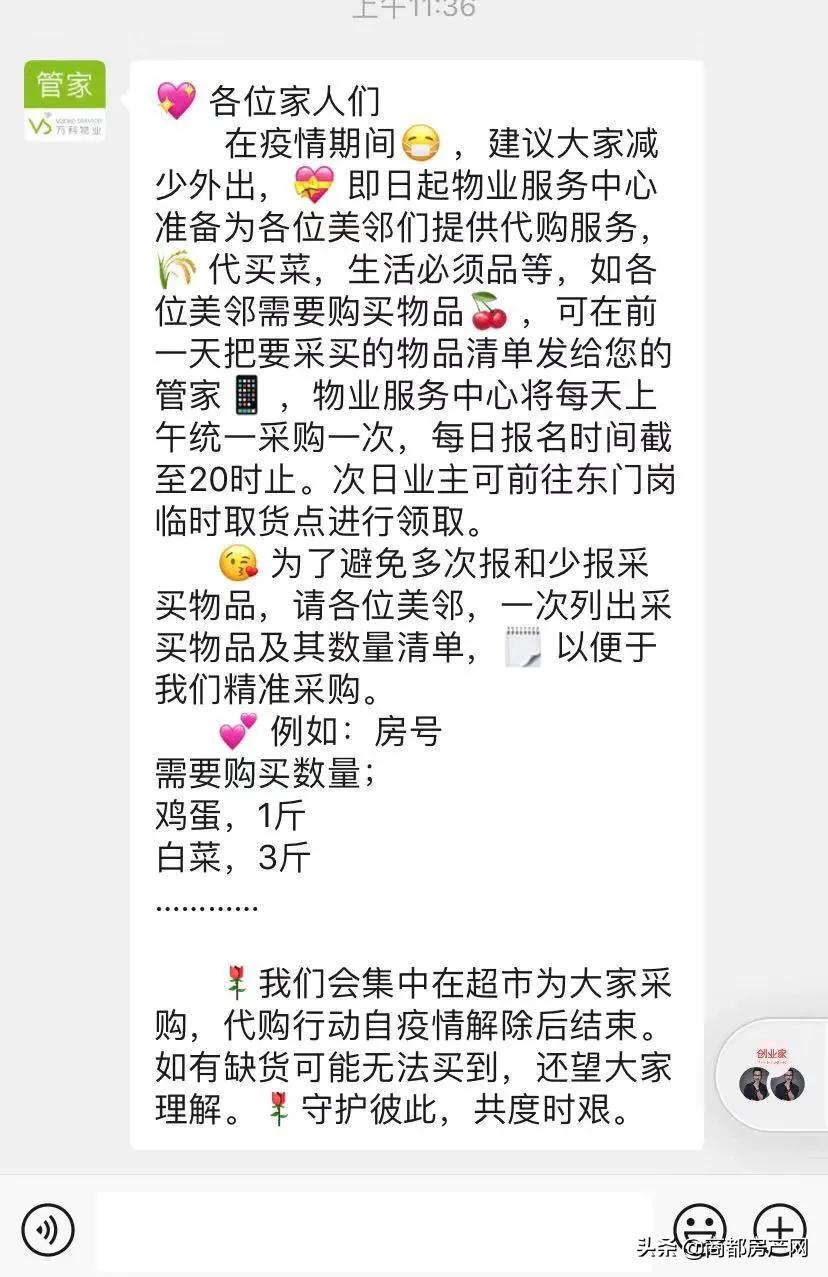Tap the mask face emoji after 在疫情期间
This screenshot has height=1277, width=828.
tap(419, 143)
